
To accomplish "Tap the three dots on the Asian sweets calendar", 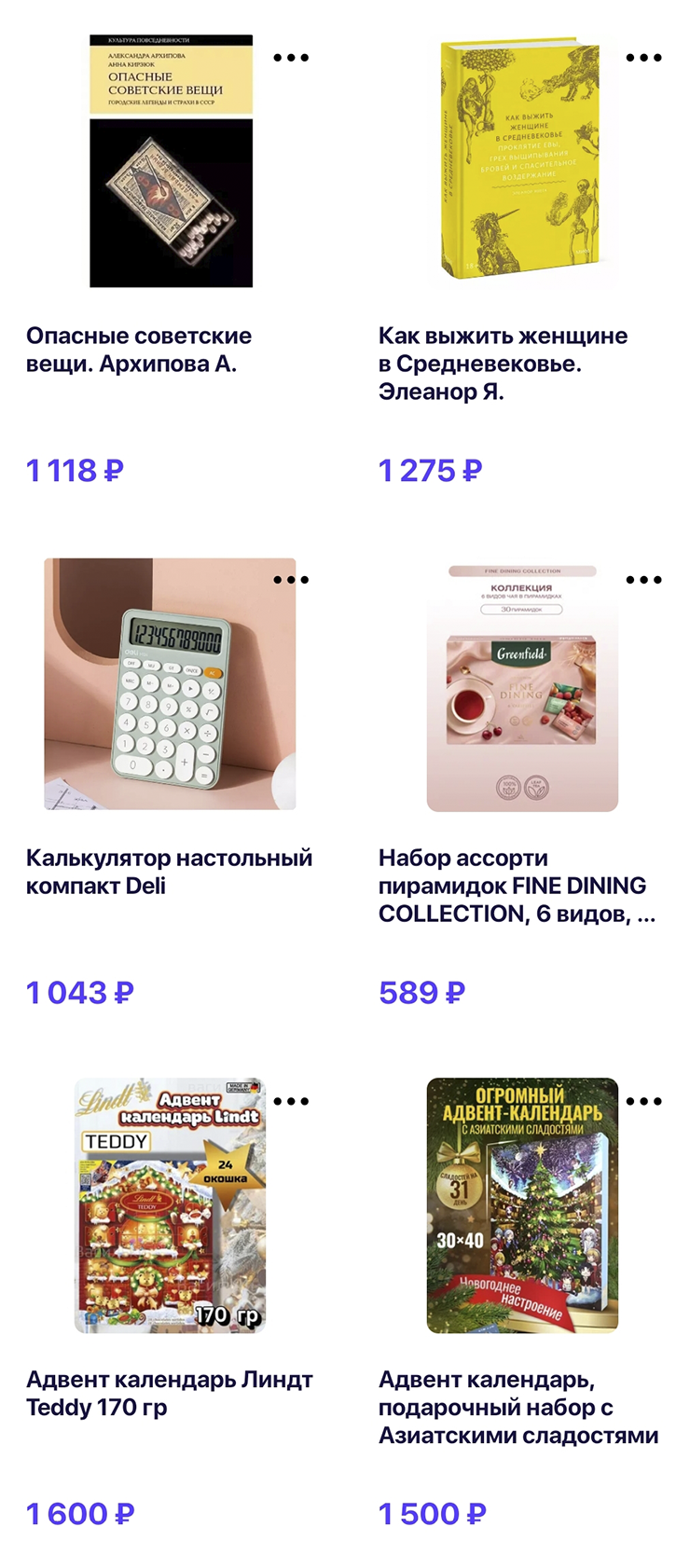I will click(x=643, y=1101).
